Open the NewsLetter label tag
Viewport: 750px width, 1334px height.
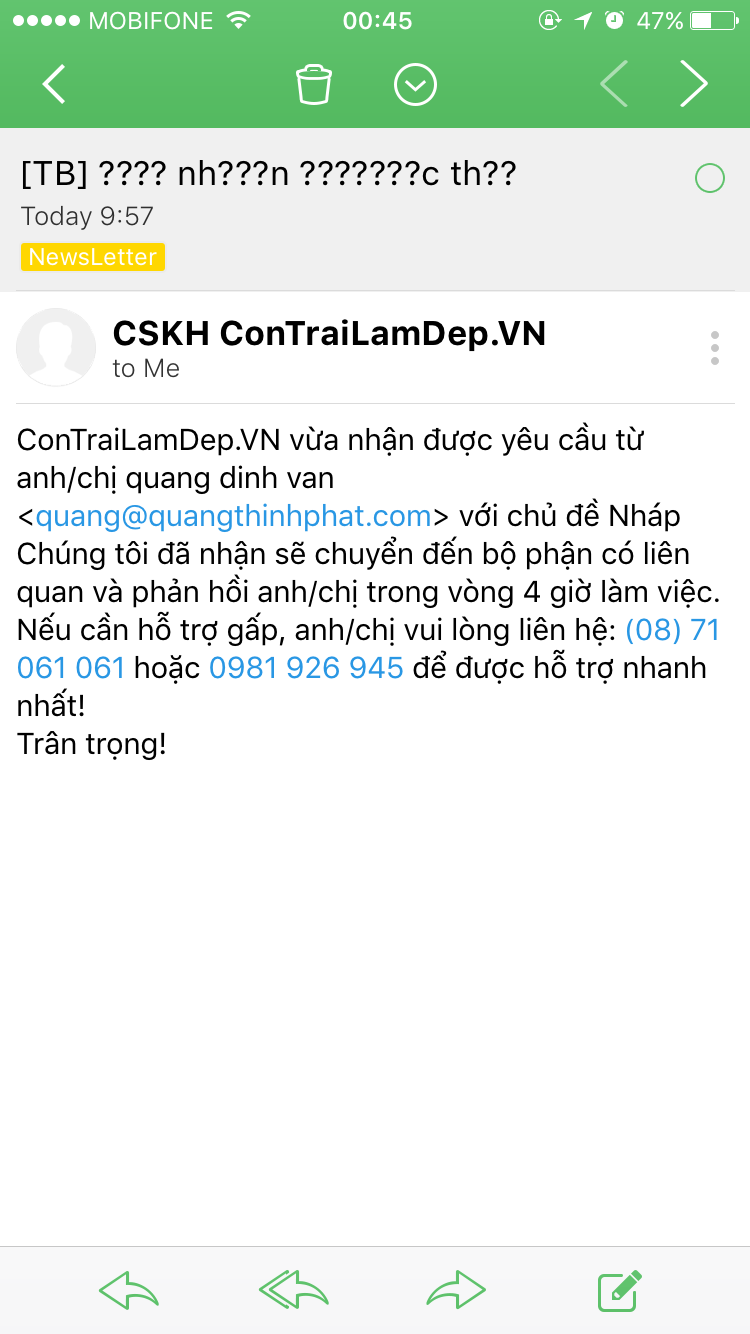93,257
